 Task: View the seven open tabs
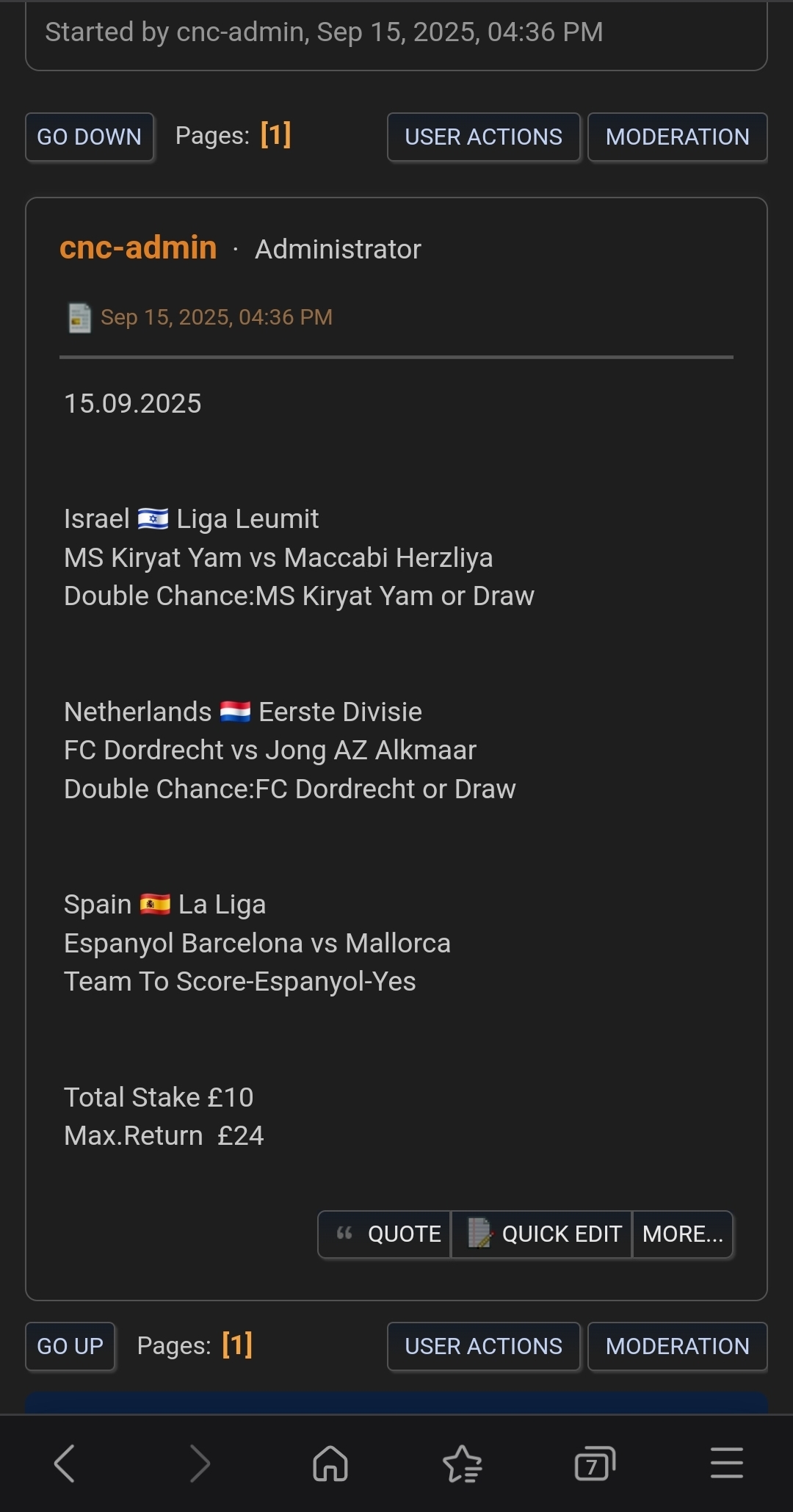[594, 1464]
